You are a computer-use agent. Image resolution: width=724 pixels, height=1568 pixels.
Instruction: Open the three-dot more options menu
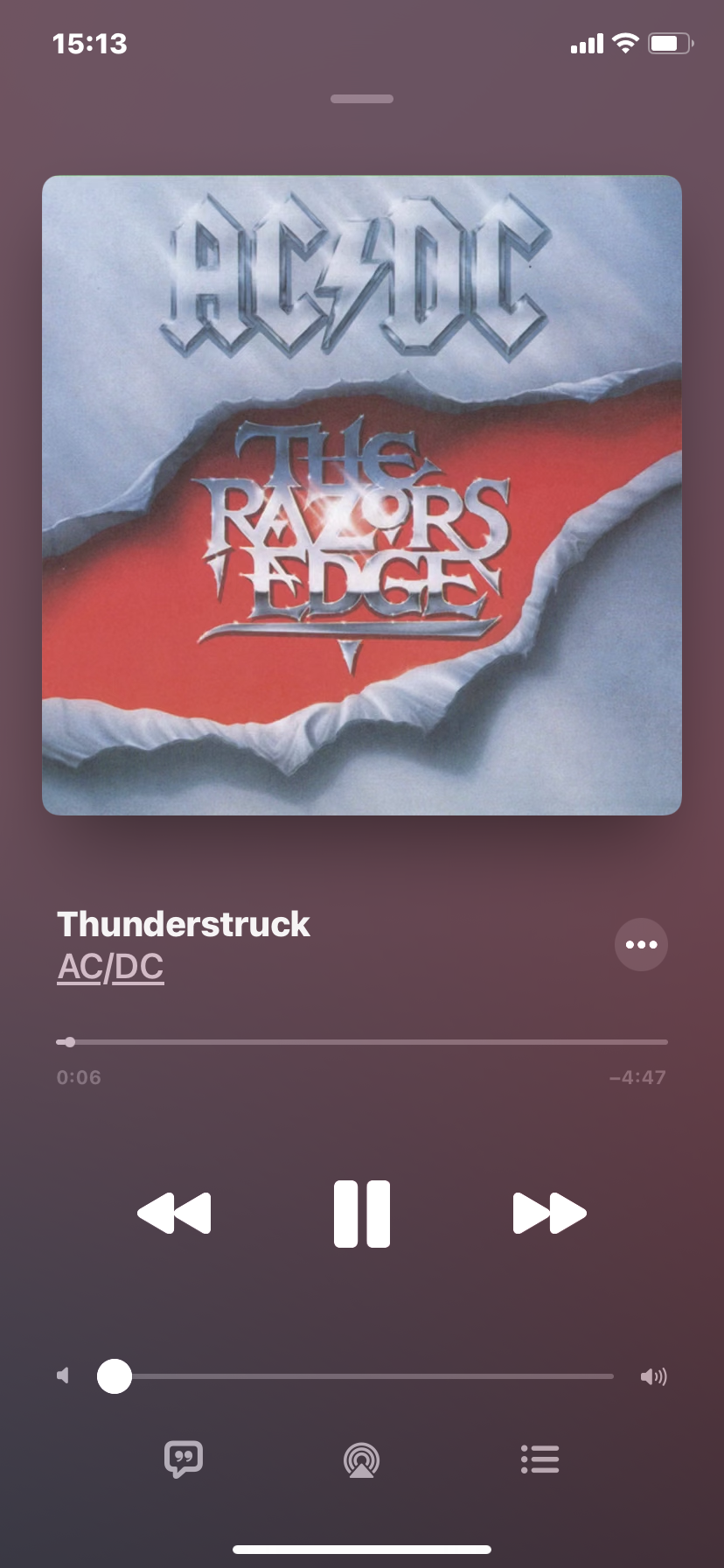tap(642, 944)
